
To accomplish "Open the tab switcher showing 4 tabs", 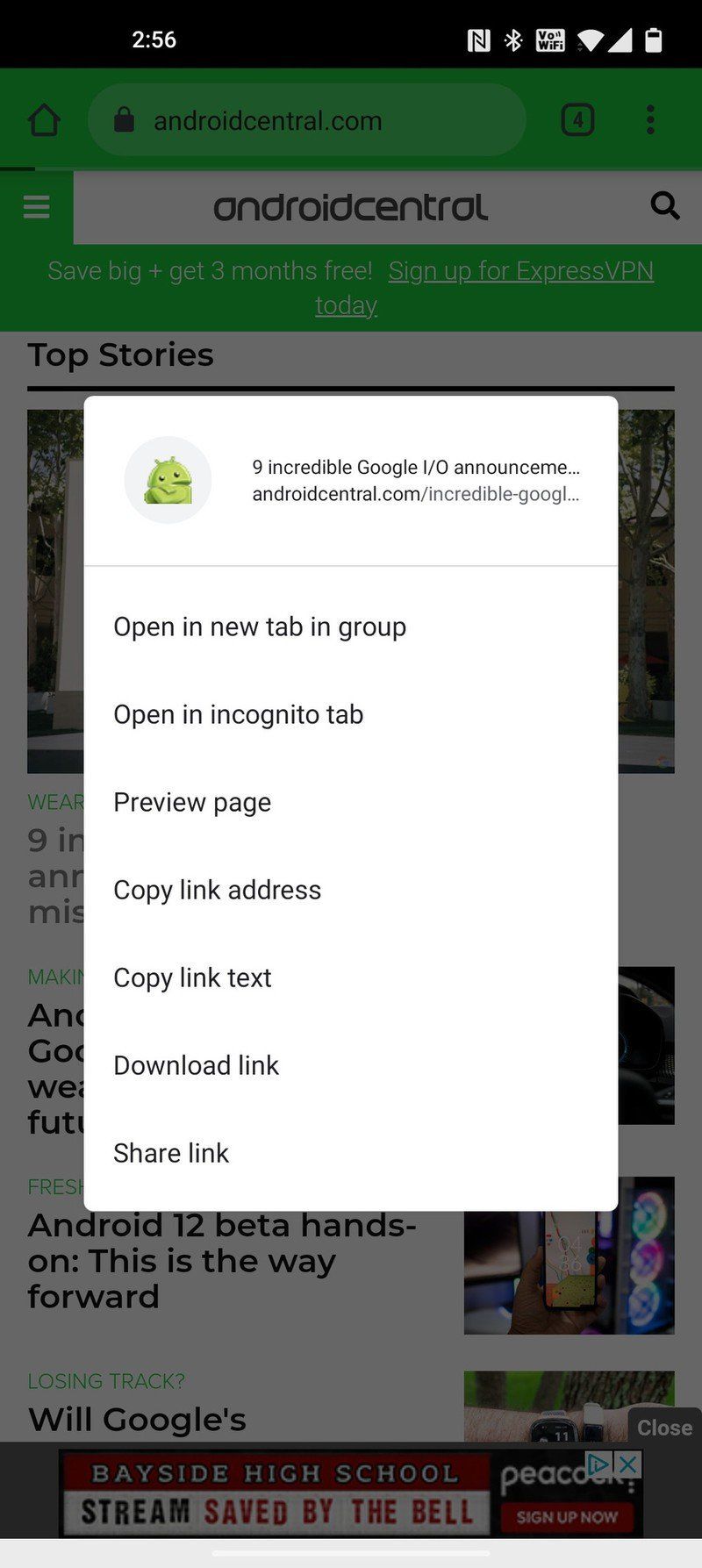I will click(x=577, y=120).
